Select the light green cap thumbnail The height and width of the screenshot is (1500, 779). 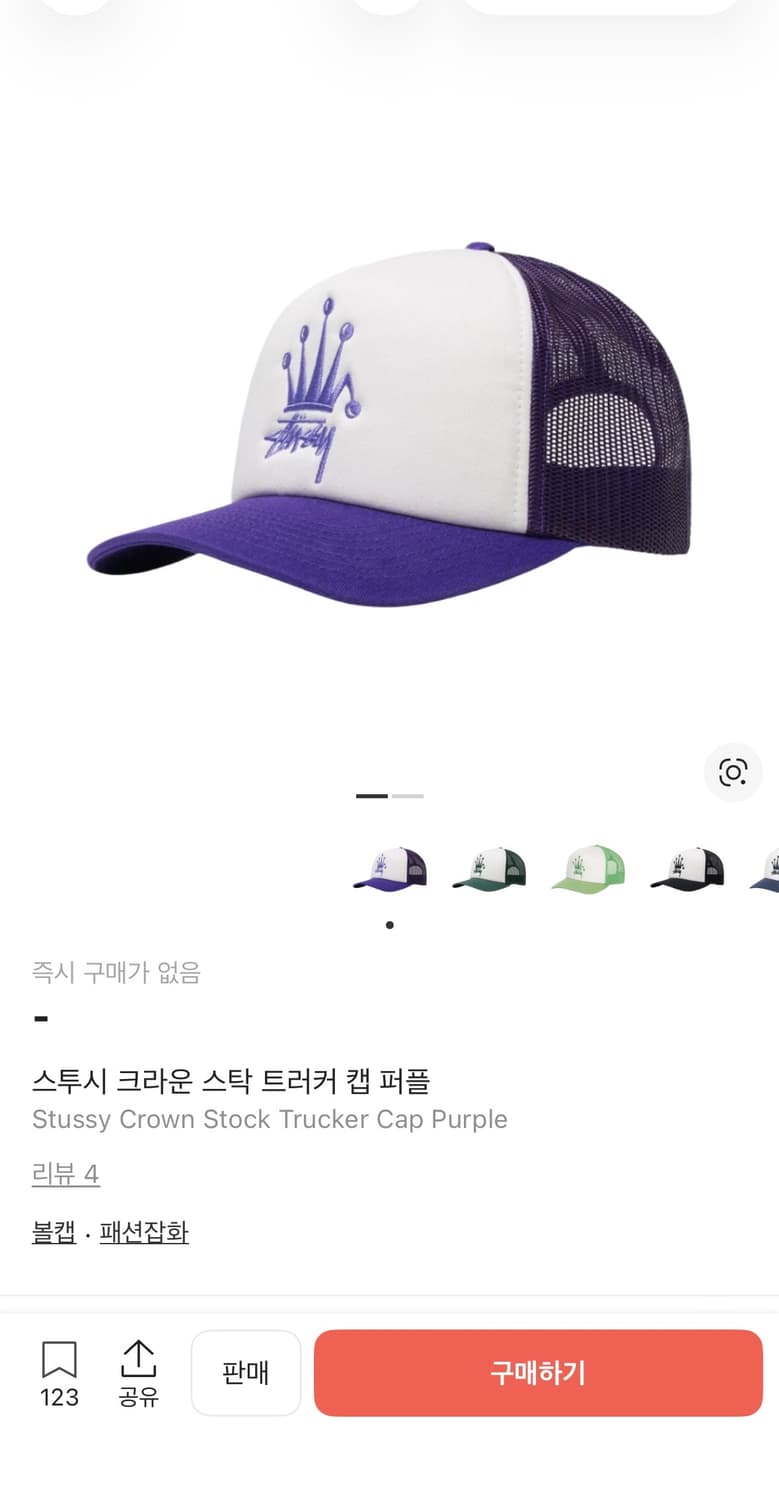pyautogui.click(x=588, y=869)
